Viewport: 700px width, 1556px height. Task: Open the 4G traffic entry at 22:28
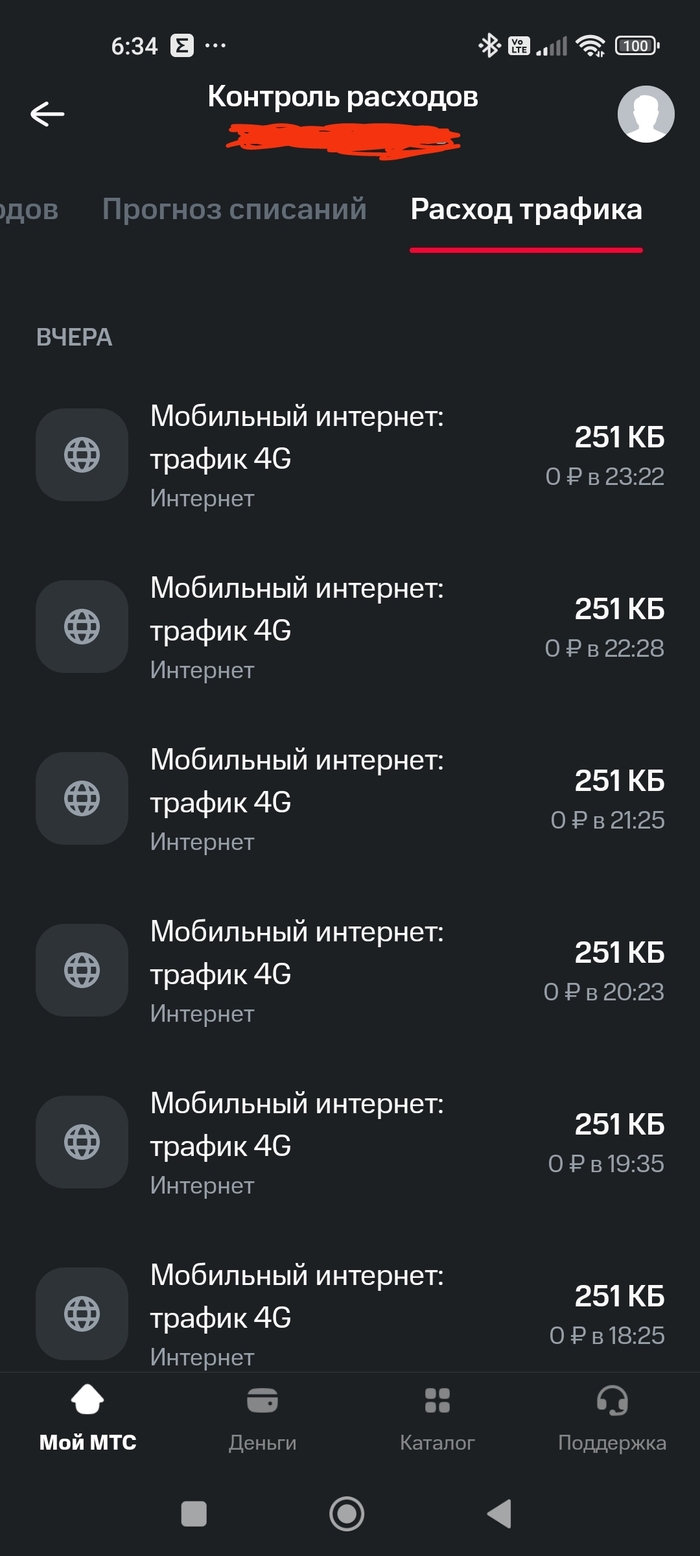coord(350,627)
